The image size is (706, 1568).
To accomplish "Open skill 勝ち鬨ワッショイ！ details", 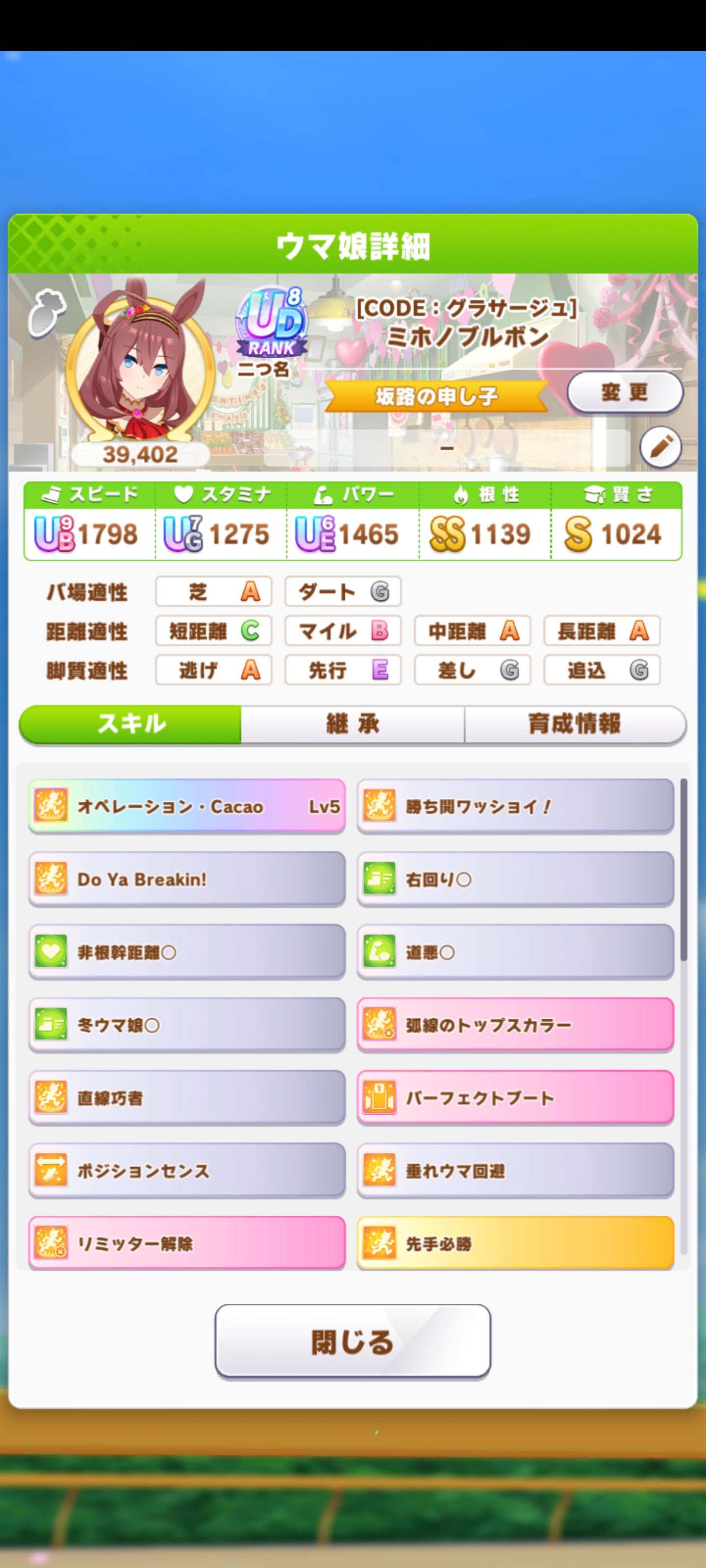I will click(x=515, y=806).
